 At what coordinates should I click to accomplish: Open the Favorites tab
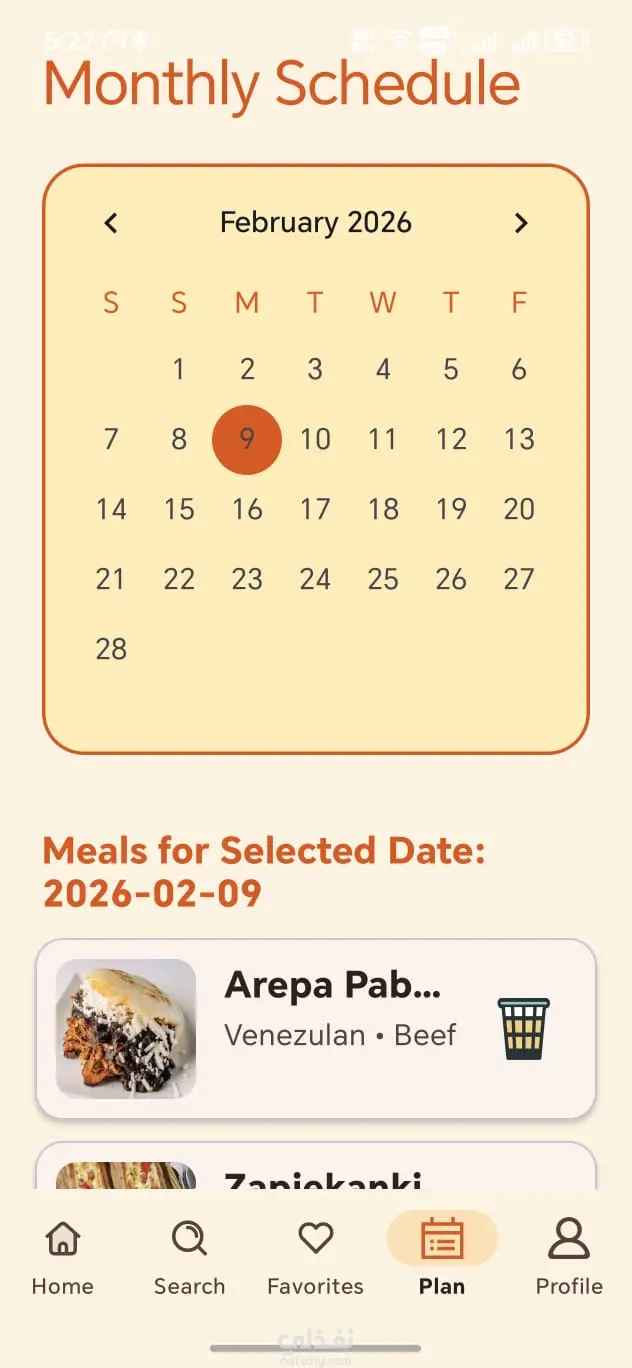pyautogui.click(x=315, y=1255)
